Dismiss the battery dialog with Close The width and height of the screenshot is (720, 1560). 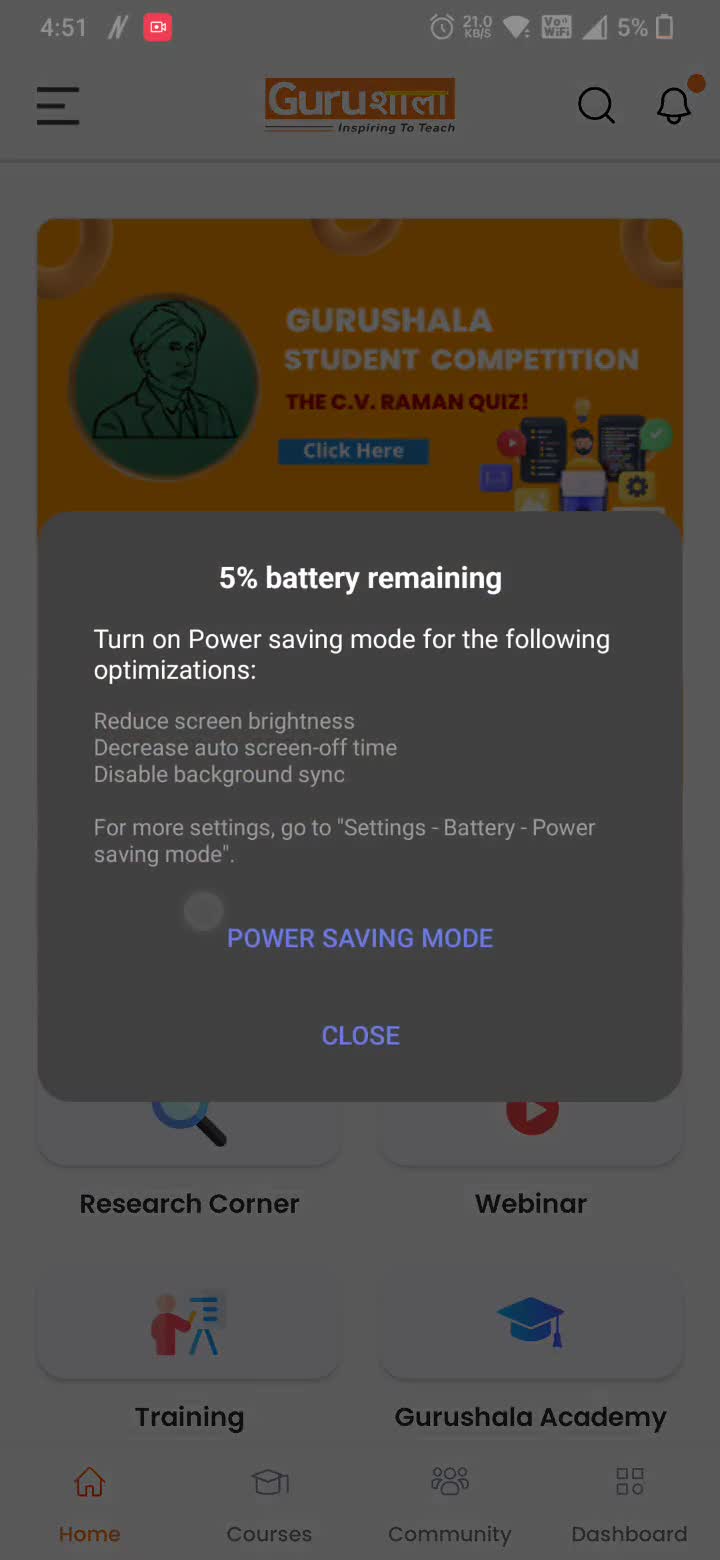(x=360, y=1035)
